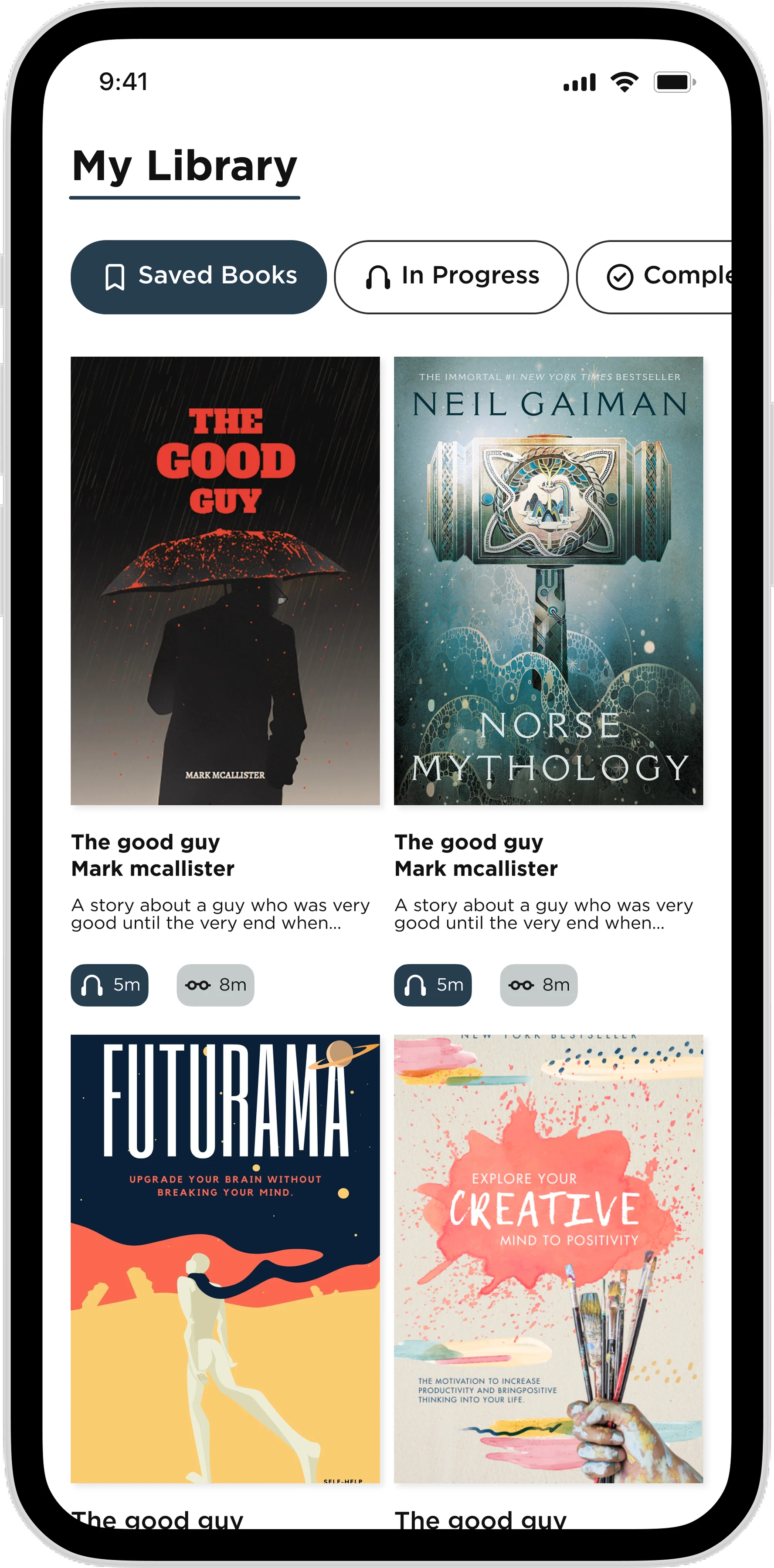The image size is (774, 1568).
Task: Switch to the In Progress tab
Action: [451, 277]
